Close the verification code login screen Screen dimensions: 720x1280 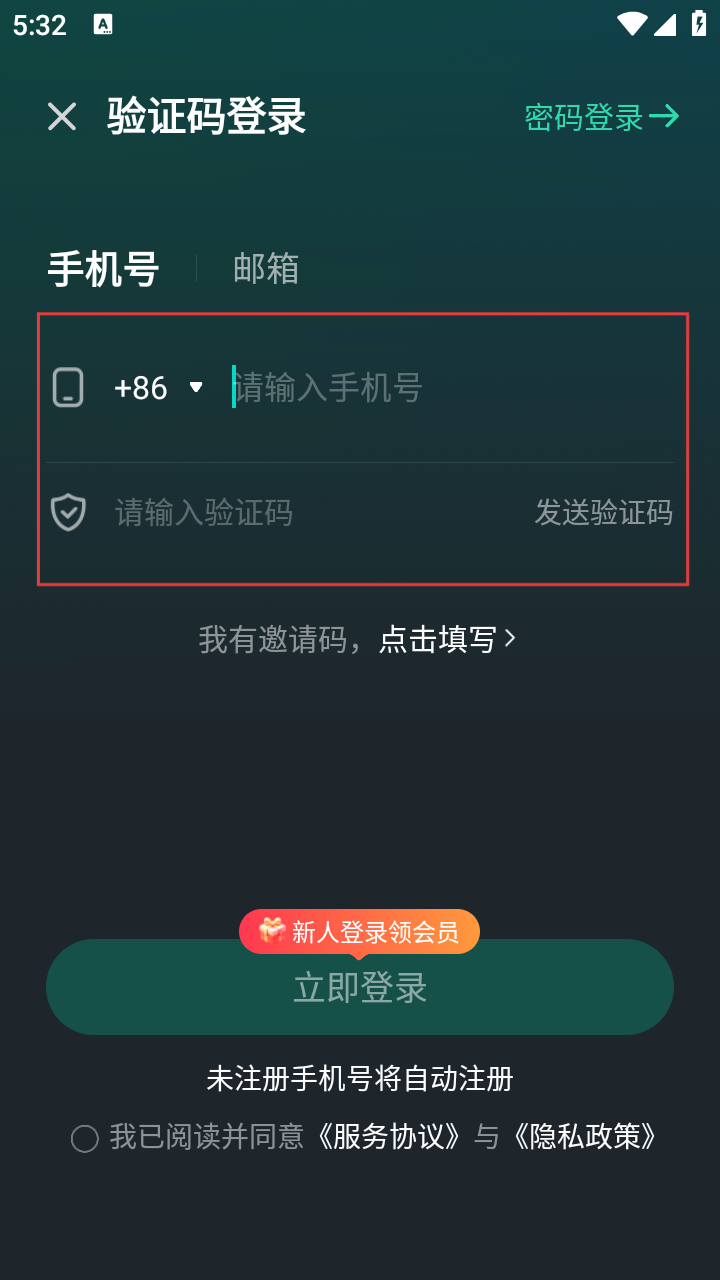coord(62,117)
